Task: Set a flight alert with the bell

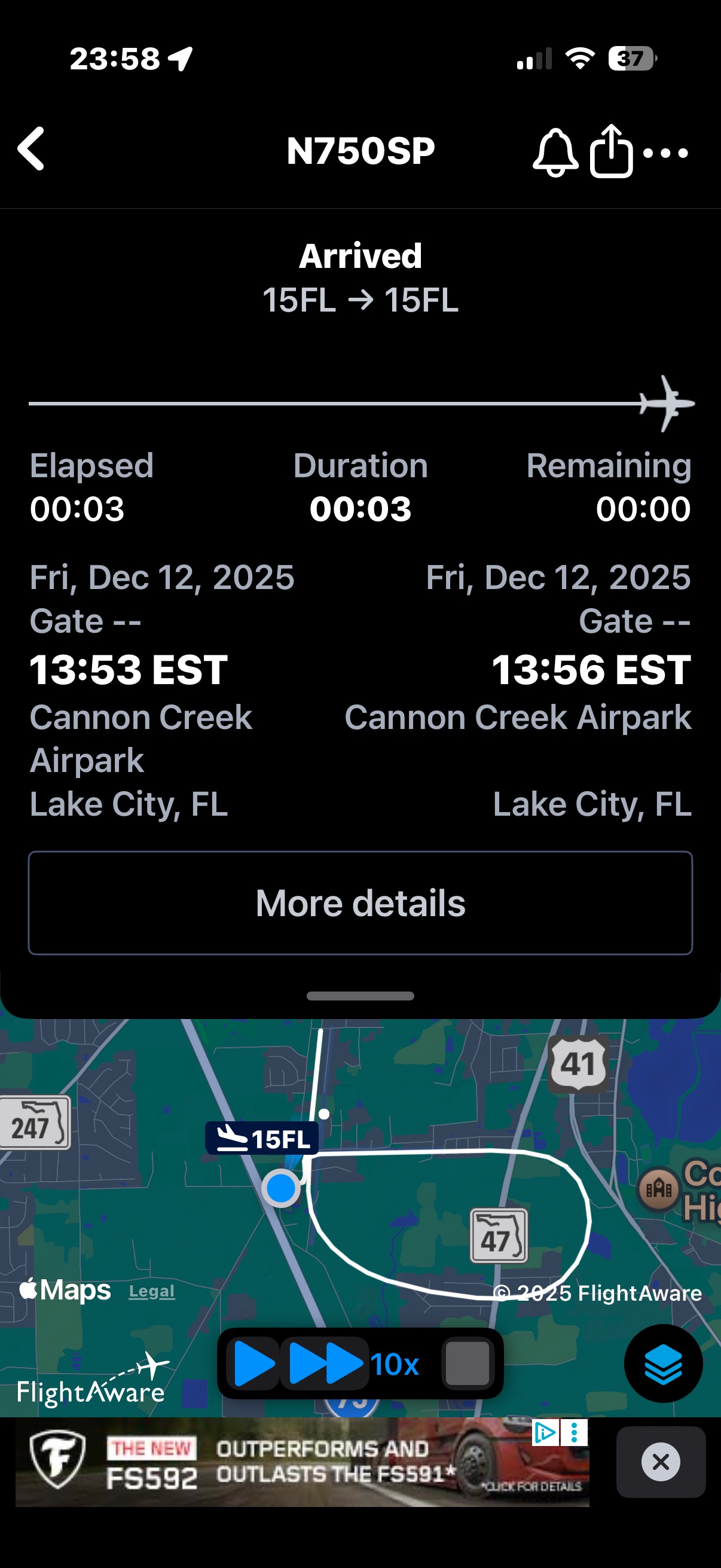Action: (x=555, y=152)
